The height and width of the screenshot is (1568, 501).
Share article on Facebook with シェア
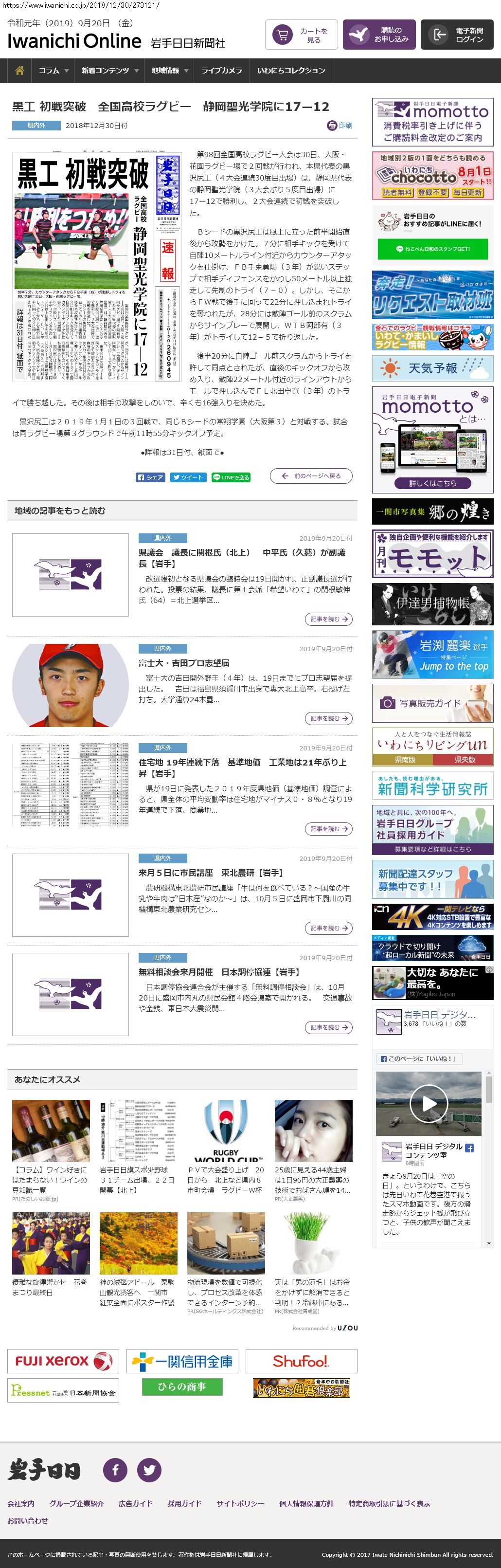(150, 477)
